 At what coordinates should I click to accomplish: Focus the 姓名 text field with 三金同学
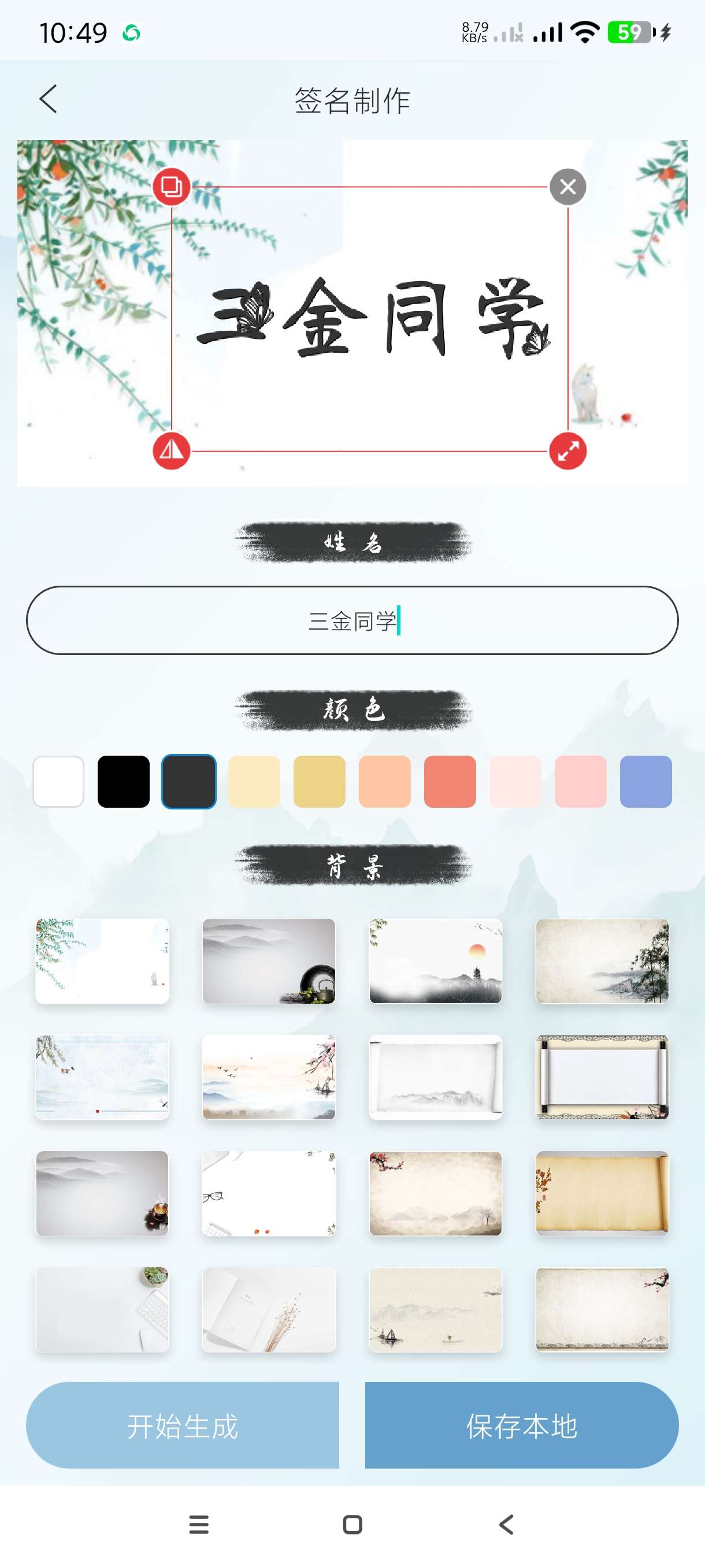[352, 620]
